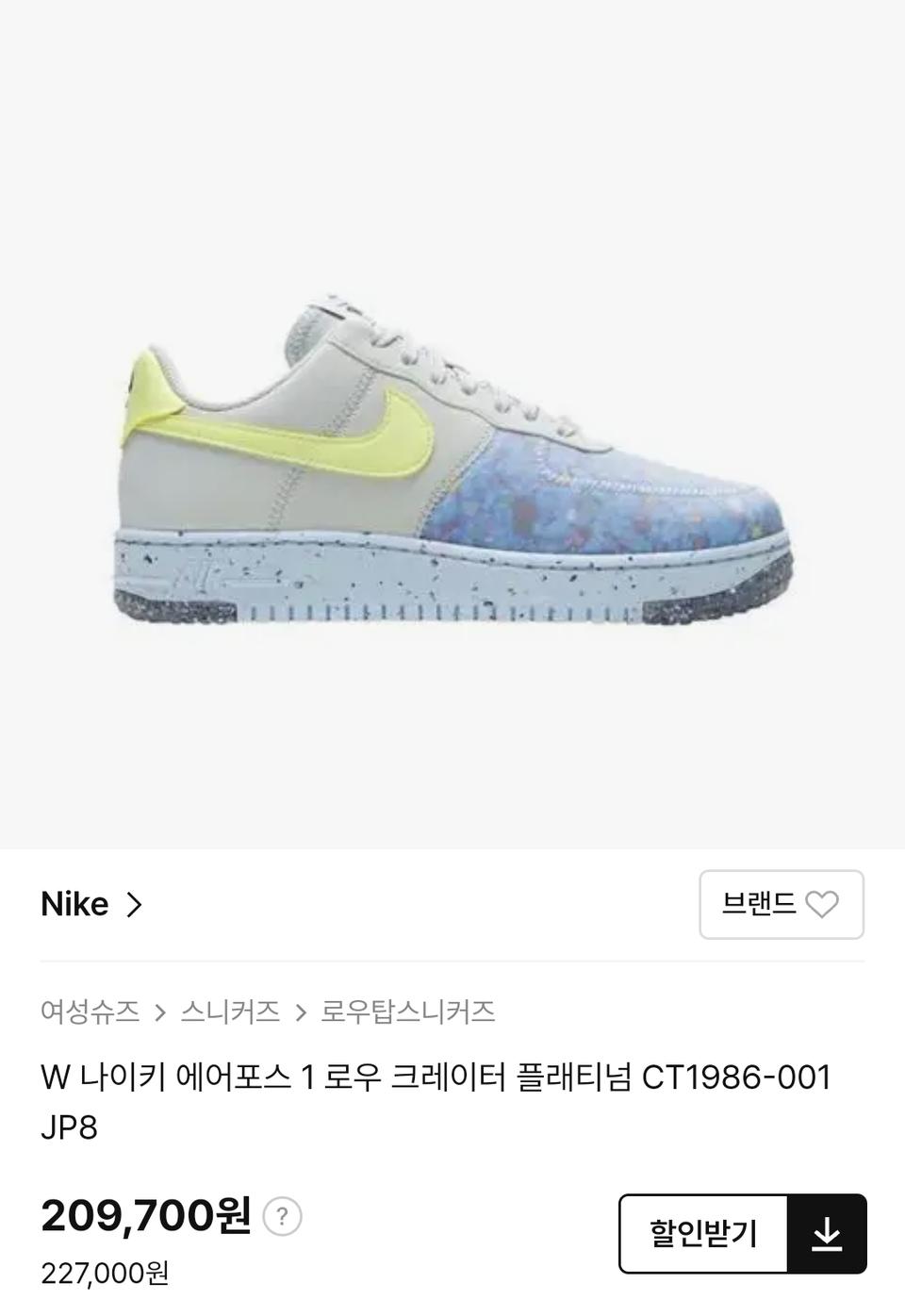Select the product title W 나이키 에어포스 1
The height and width of the screenshot is (1316, 905).
189,1078
